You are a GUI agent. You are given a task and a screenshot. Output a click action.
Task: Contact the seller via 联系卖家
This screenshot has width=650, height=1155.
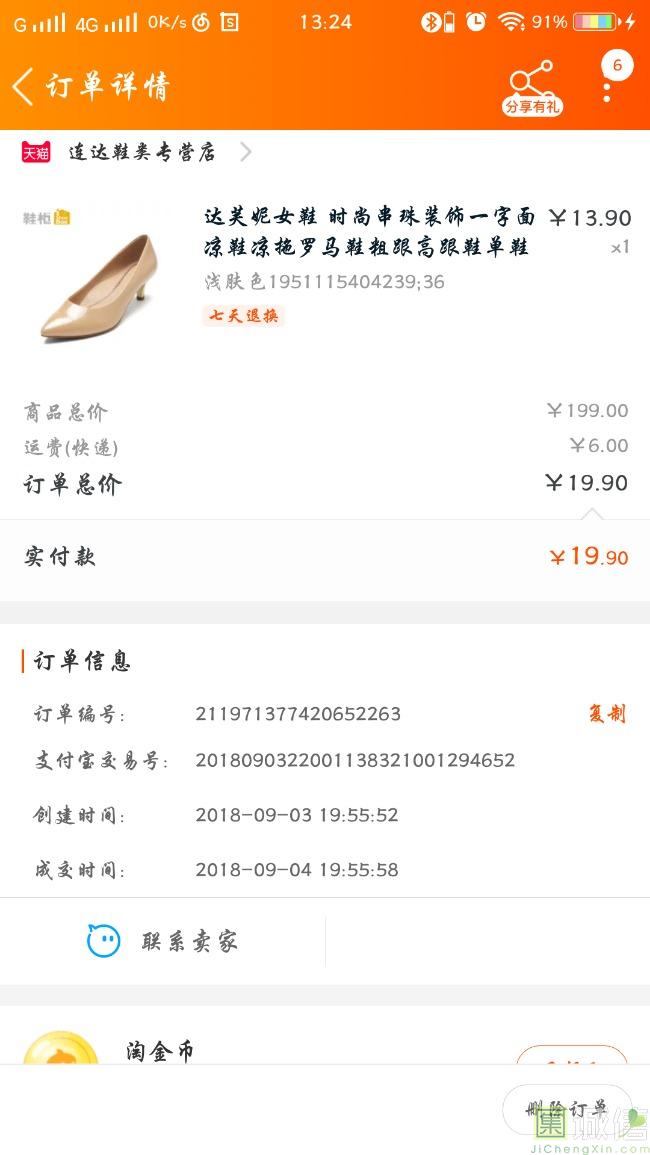pyautogui.click(x=163, y=941)
